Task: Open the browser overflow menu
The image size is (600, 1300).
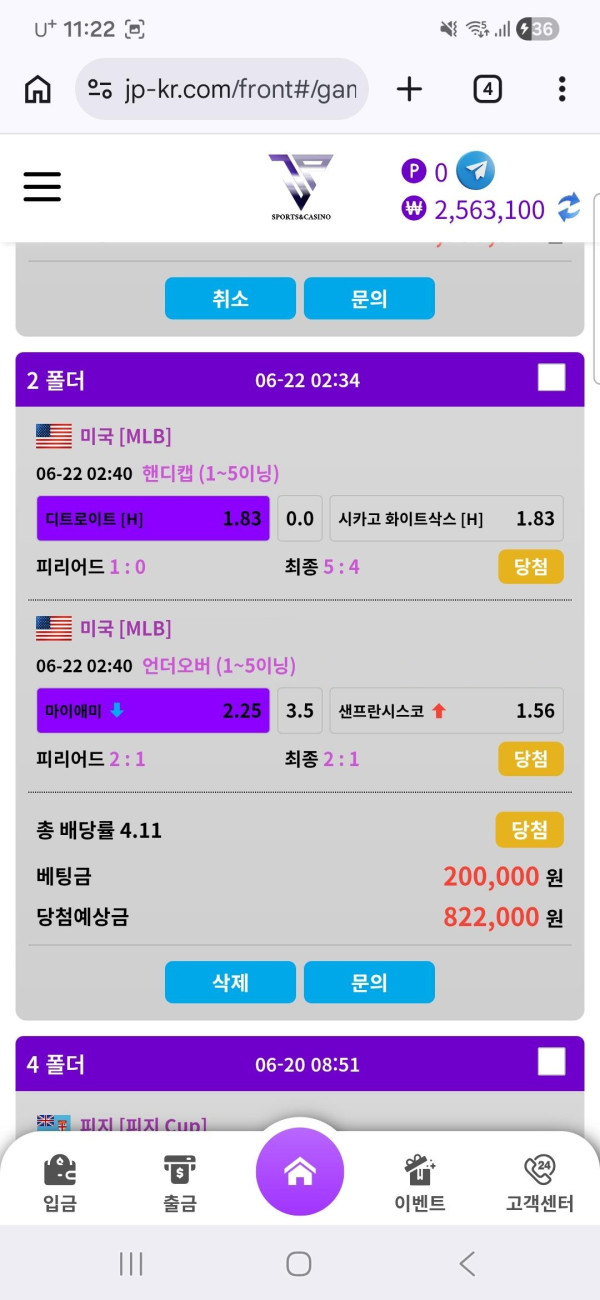Action: pos(562,89)
